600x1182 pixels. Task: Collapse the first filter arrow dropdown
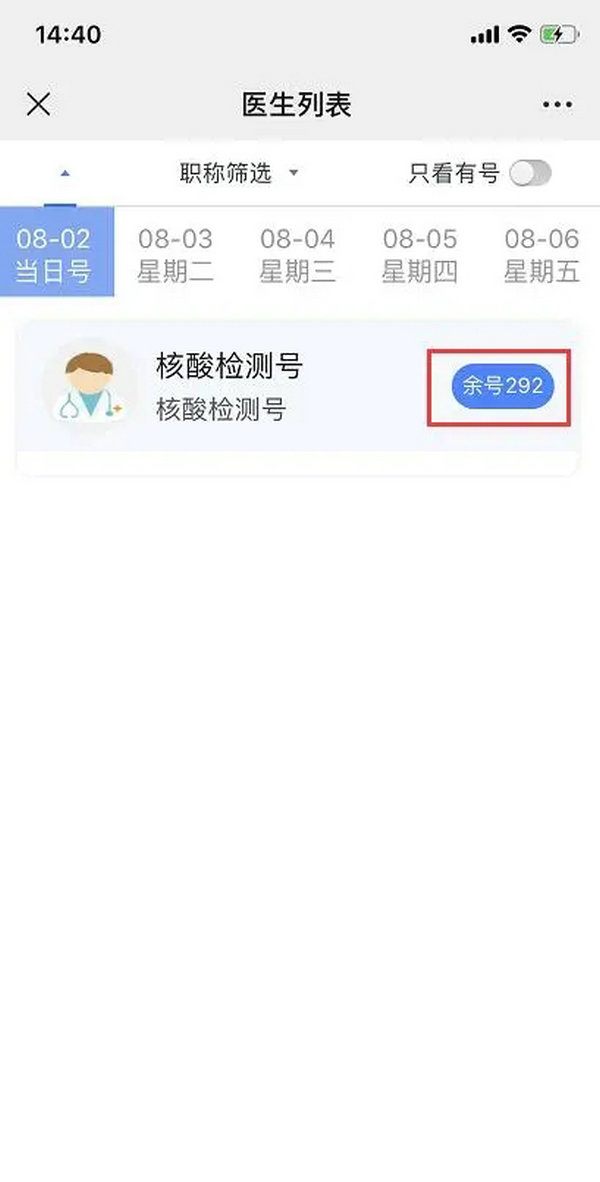[65, 173]
